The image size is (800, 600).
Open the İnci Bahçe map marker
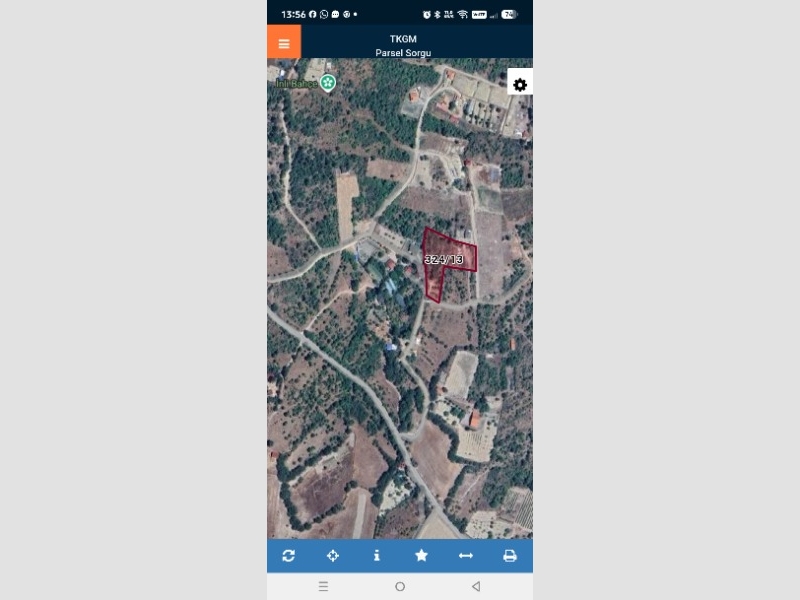click(x=327, y=82)
